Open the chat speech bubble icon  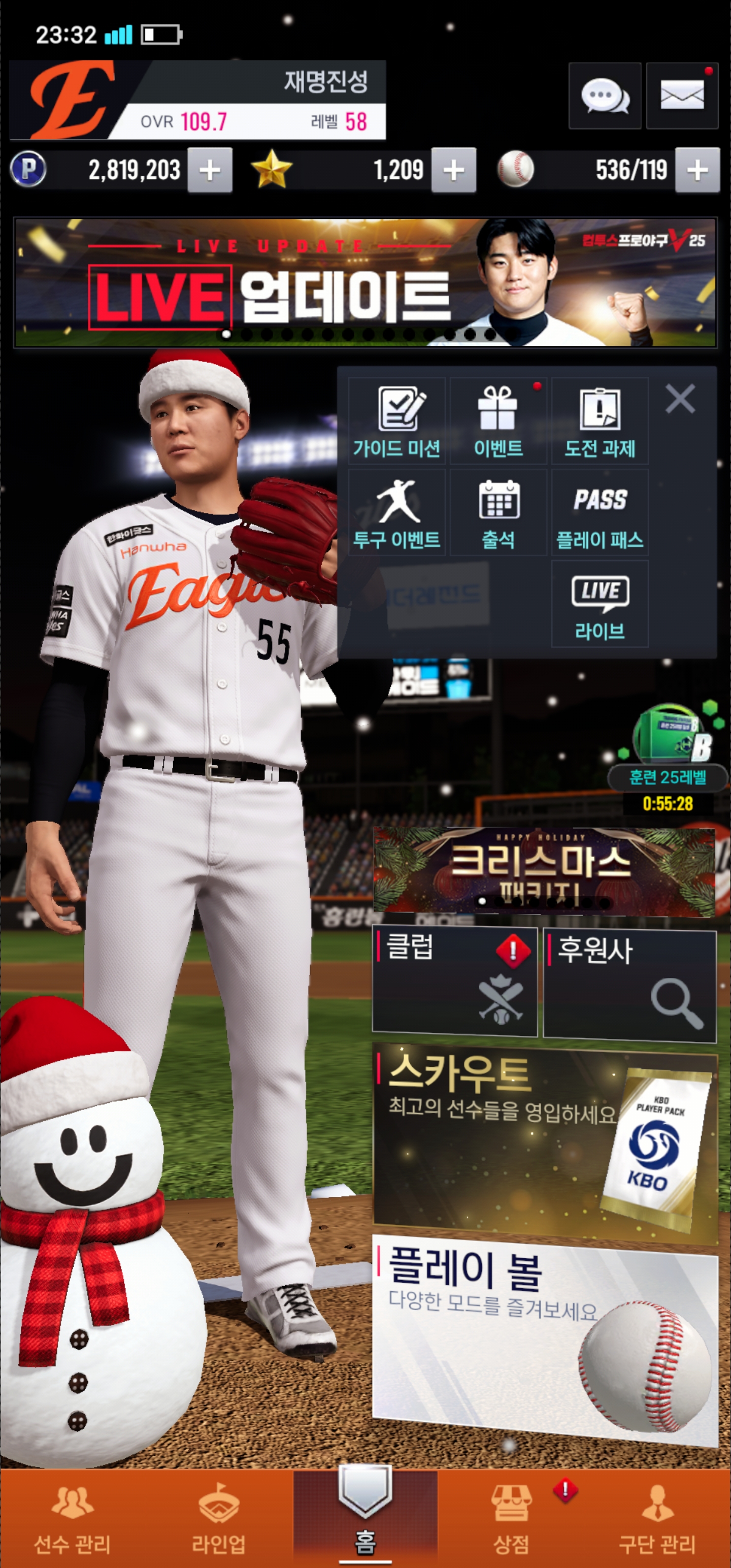pos(605,95)
